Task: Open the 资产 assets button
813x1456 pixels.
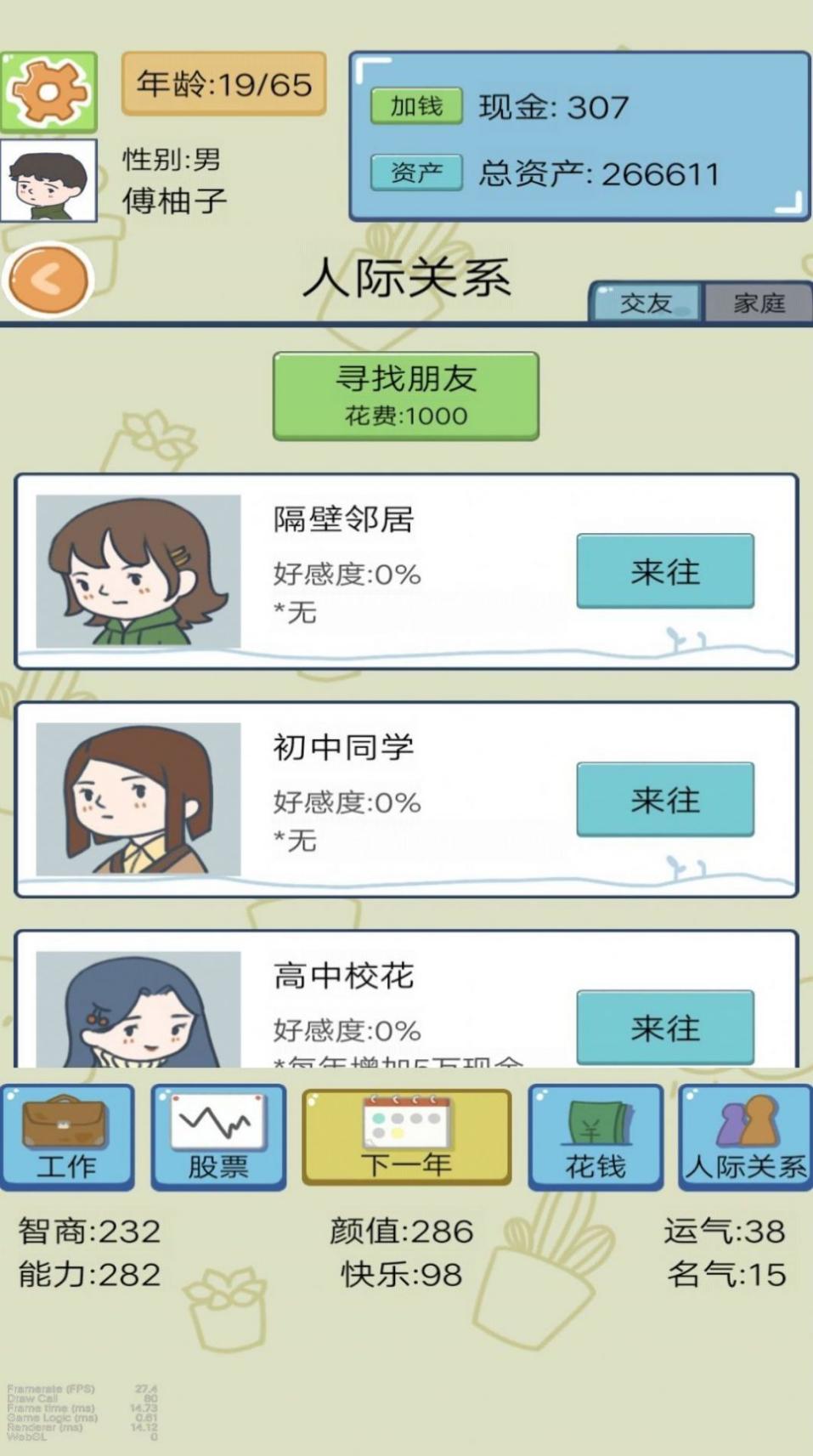Action: pos(416,173)
